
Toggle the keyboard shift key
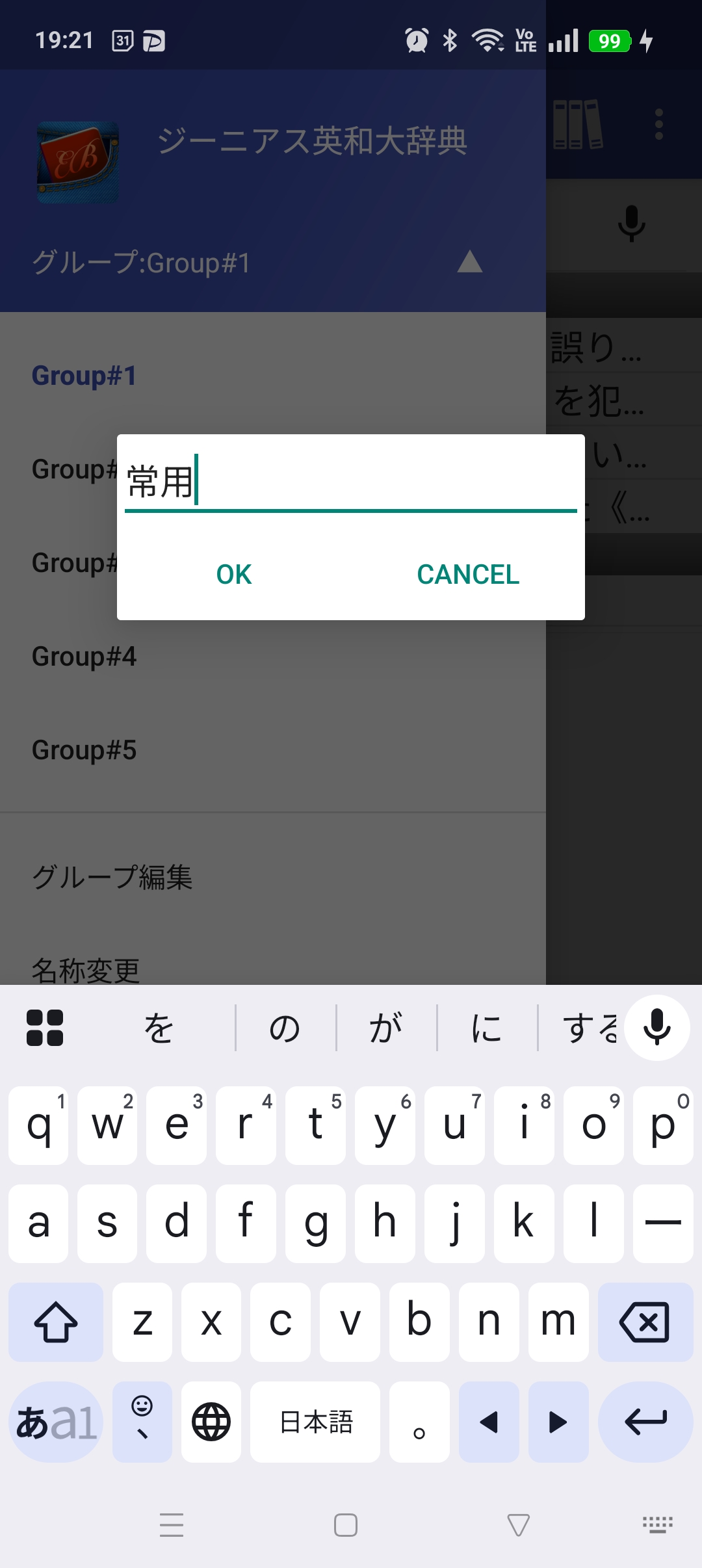pos(56,1322)
